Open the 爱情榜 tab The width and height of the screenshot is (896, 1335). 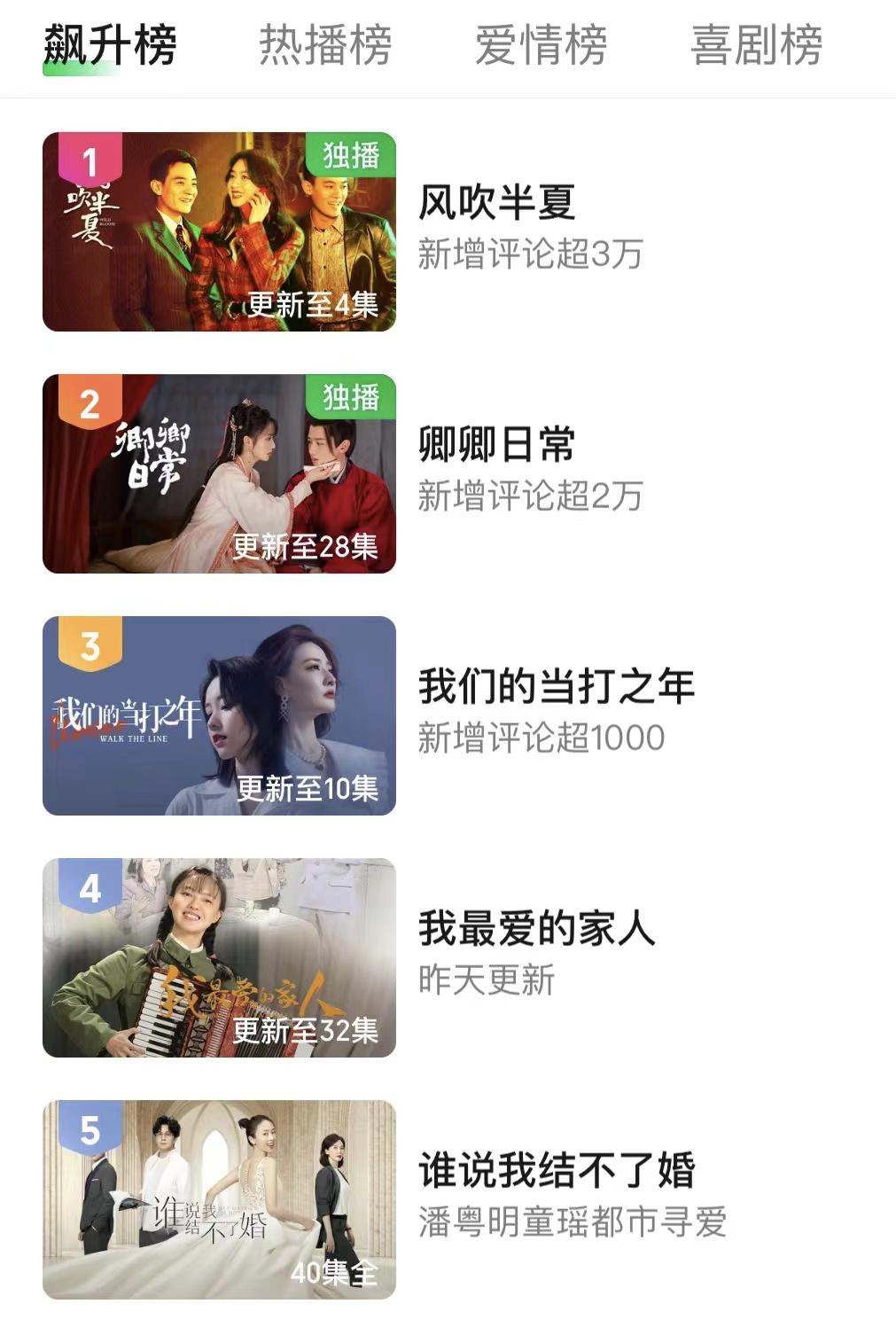click(x=541, y=48)
